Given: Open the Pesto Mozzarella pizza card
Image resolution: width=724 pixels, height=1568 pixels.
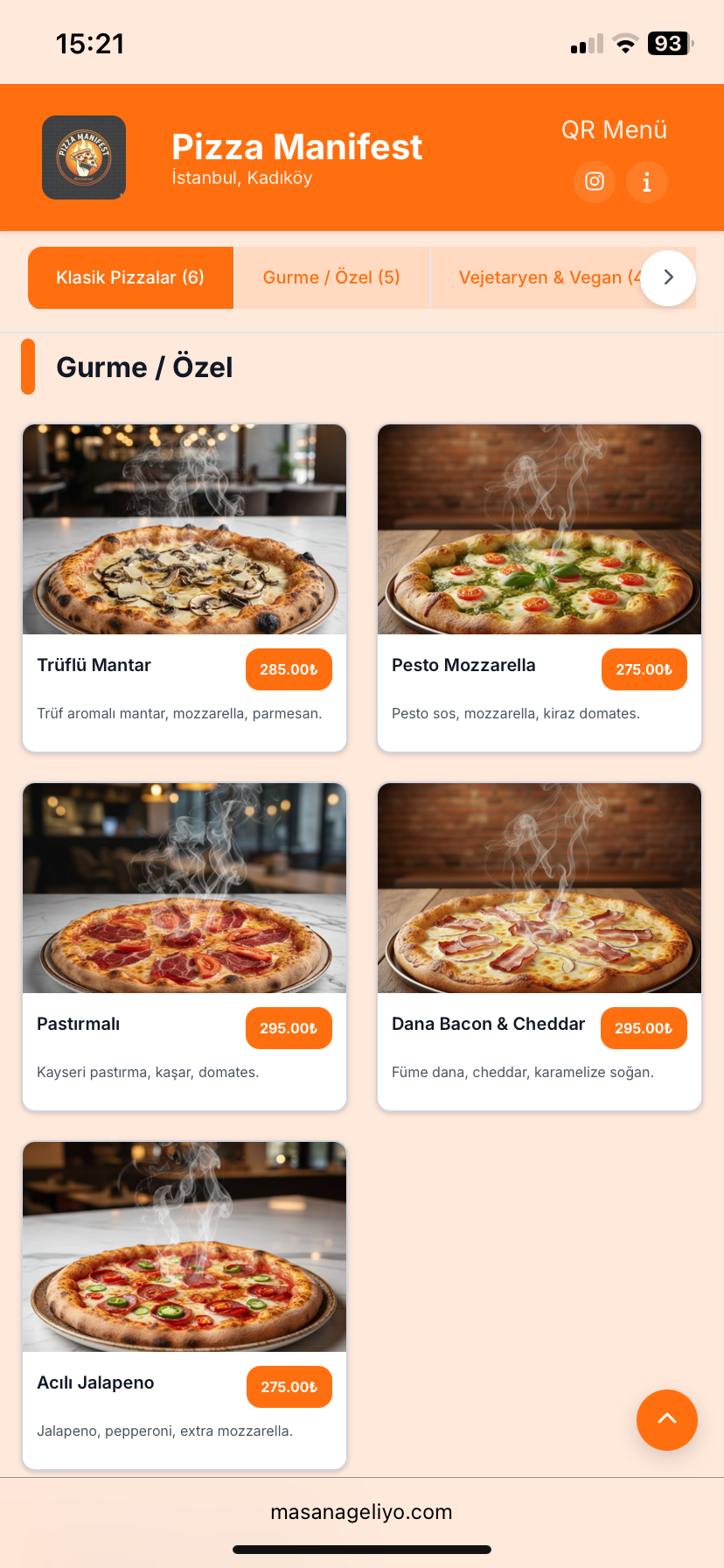Looking at the screenshot, I should 540,587.
